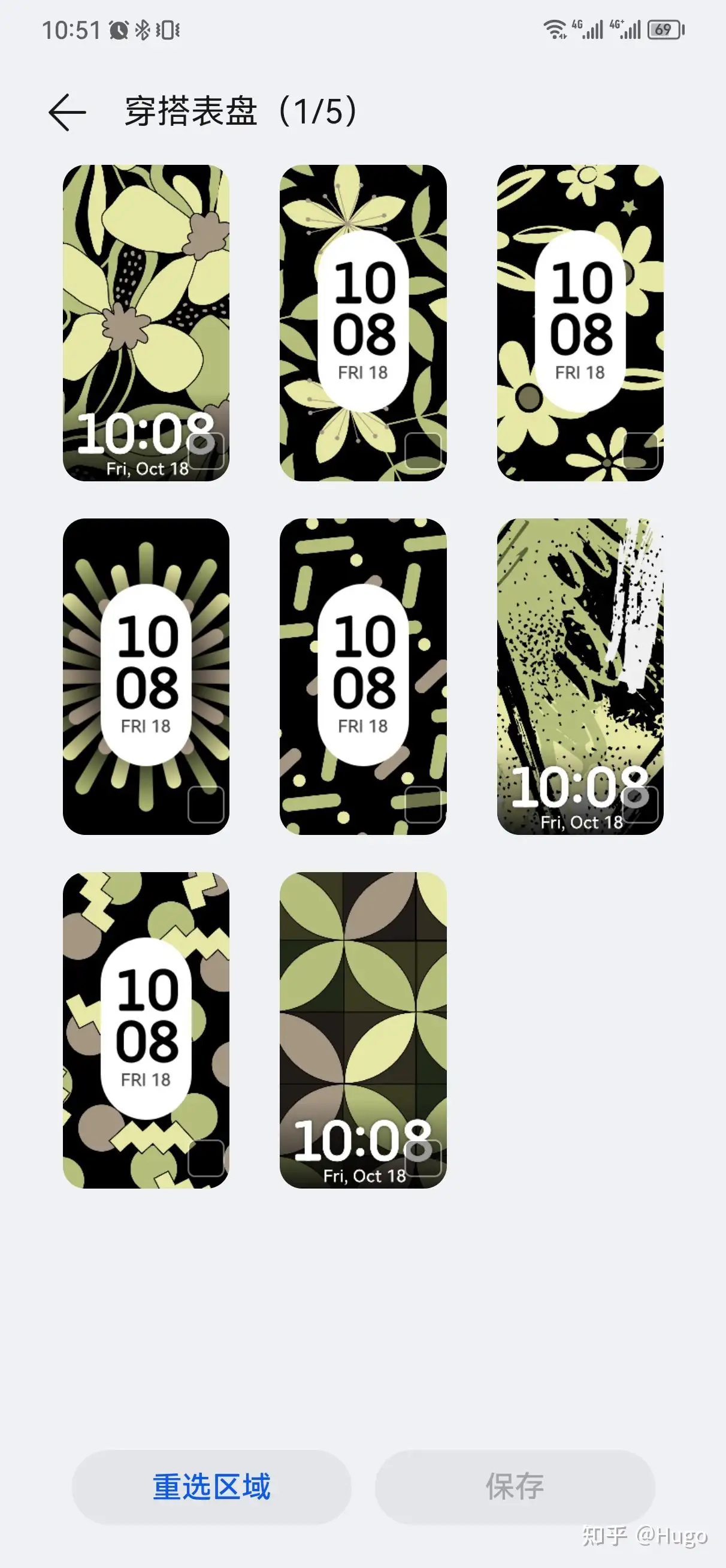This screenshot has width=726, height=1568.
Task: Check the box on the pointed-leaf flower face
Action: [x=423, y=451]
